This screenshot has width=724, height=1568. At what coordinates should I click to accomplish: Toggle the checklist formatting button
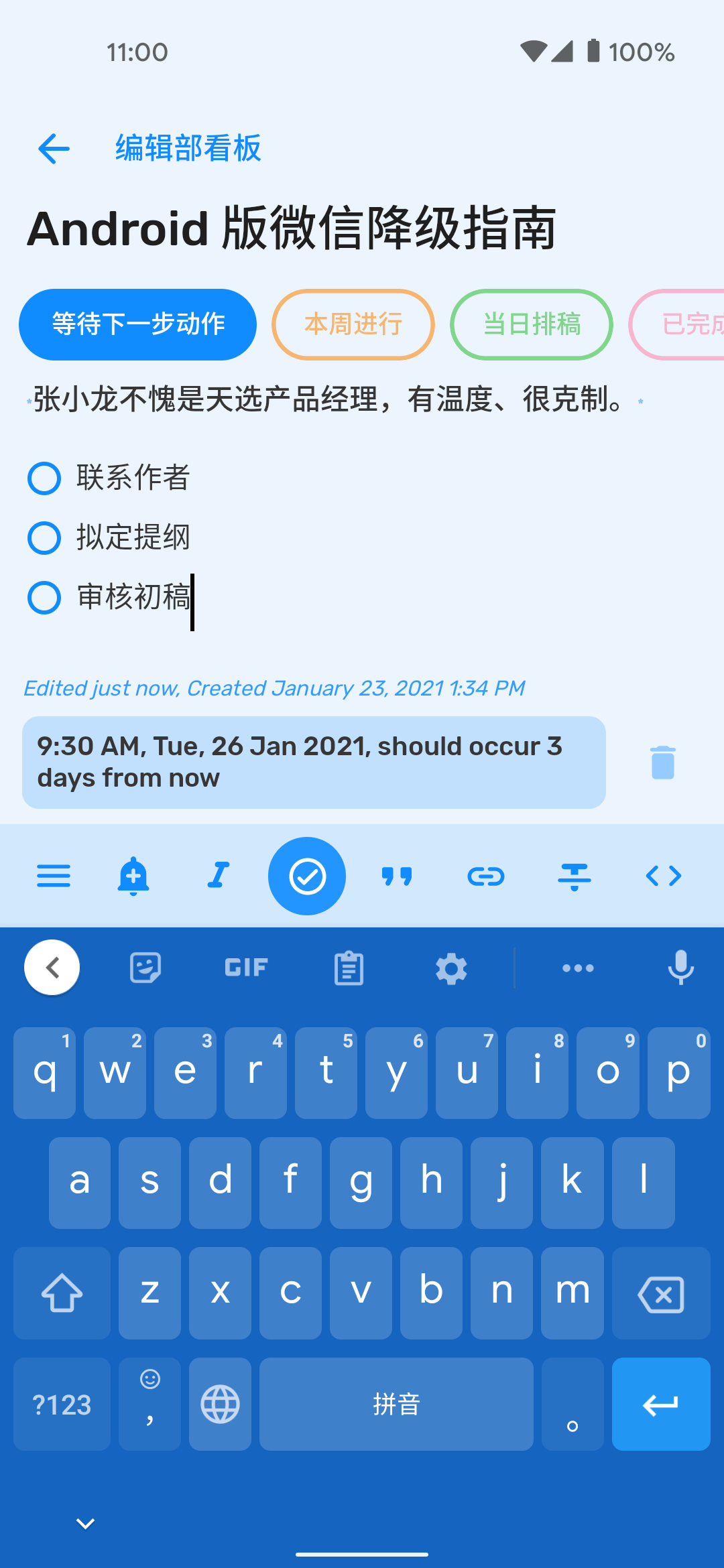point(307,876)
